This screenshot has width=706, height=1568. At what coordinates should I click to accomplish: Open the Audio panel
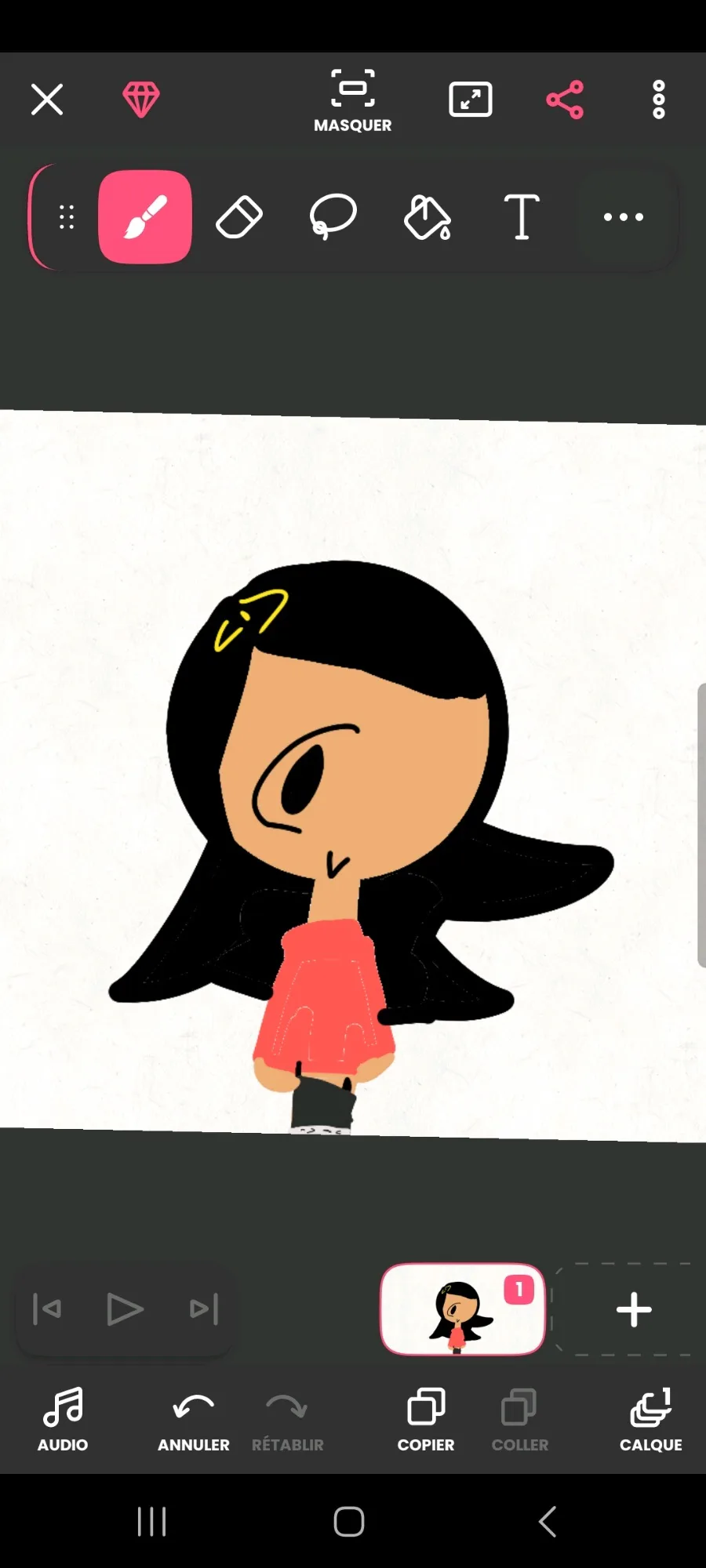pos(63,1419)
